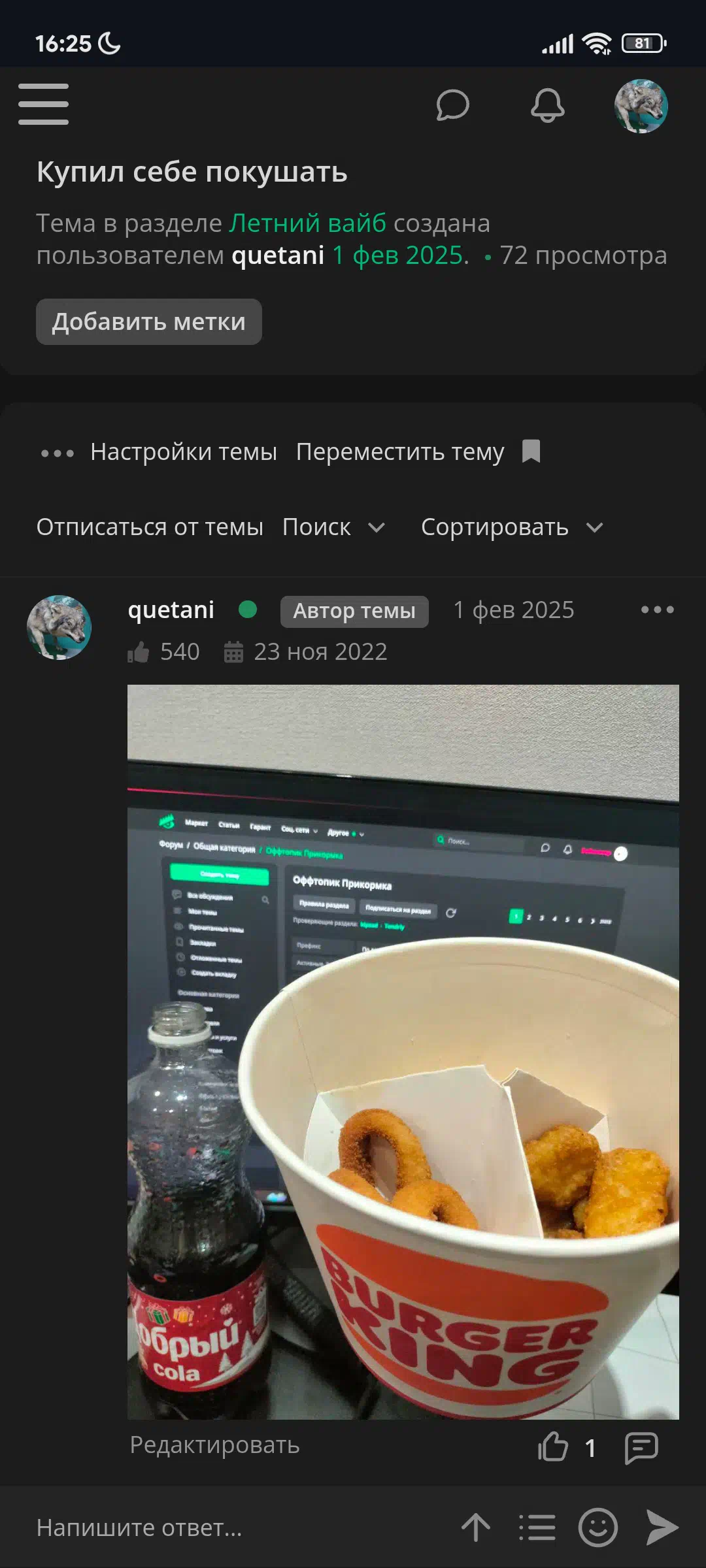This screenshot has width=706, height=1568.
Task: Expand the Поиск dropdown
Action: click(333, 527)
